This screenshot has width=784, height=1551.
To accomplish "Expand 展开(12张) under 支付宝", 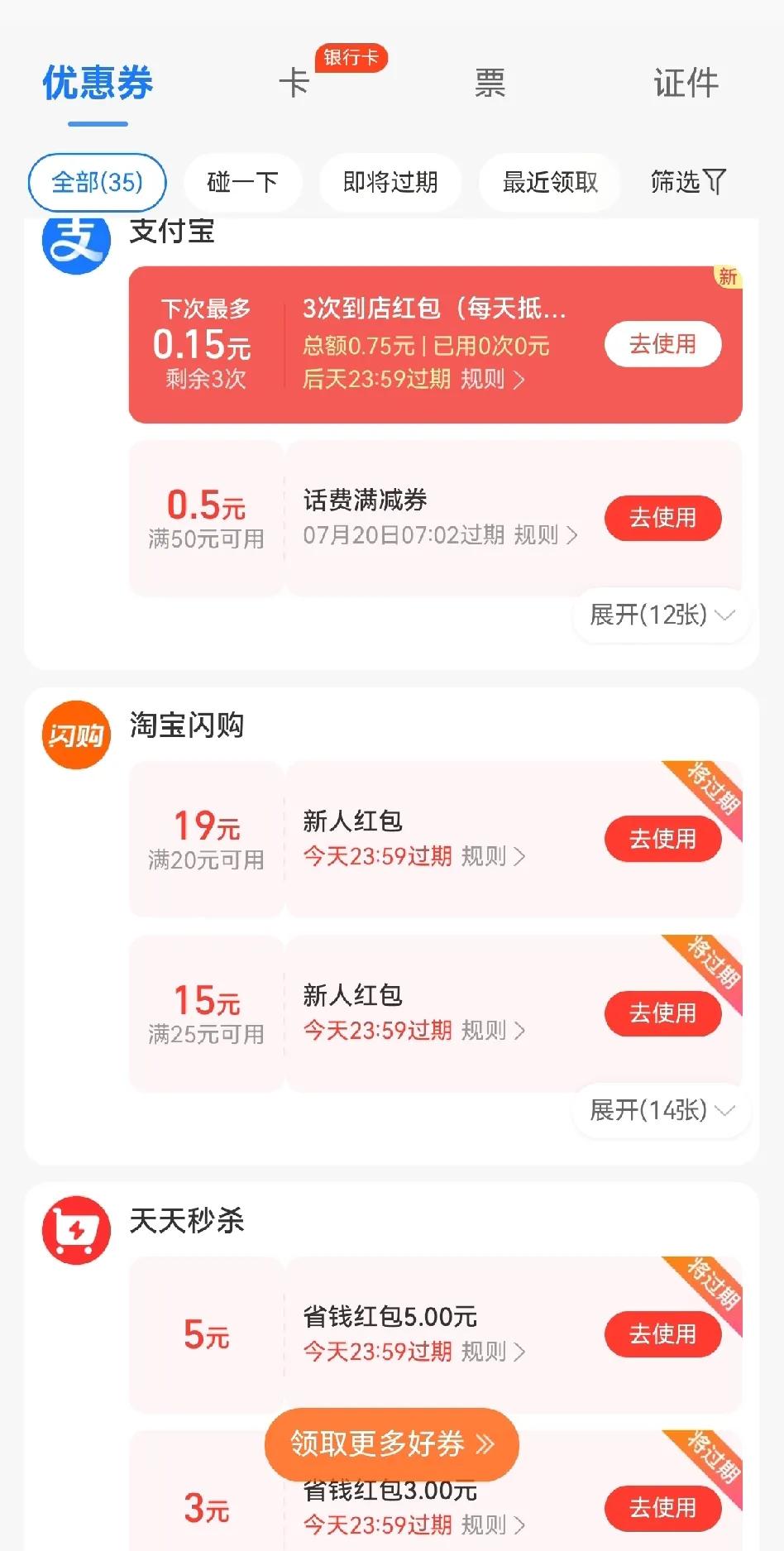I will tap(662, 615).
